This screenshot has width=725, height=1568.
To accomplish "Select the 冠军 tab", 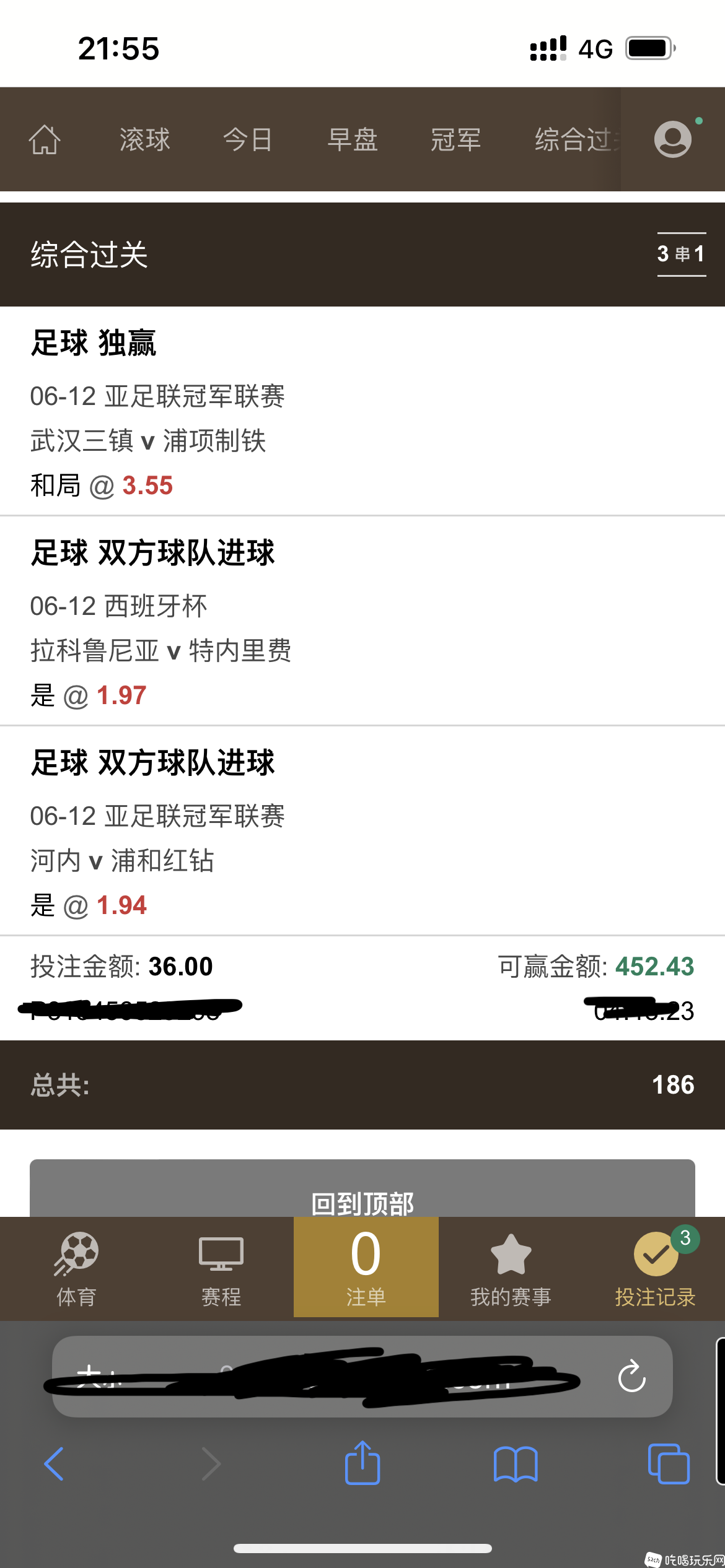I will [x=455, y=139].
